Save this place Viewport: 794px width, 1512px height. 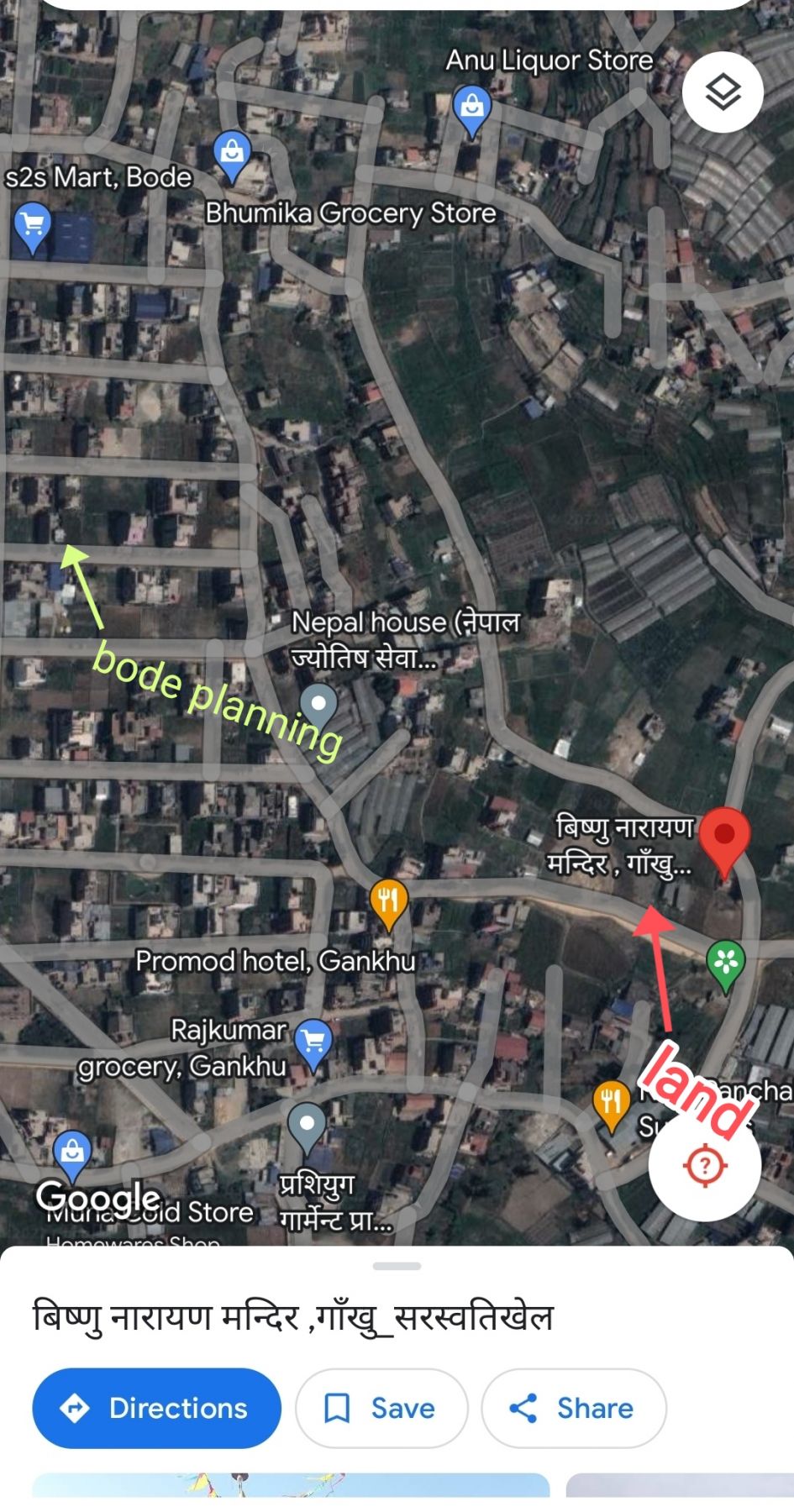point(381,1408)
